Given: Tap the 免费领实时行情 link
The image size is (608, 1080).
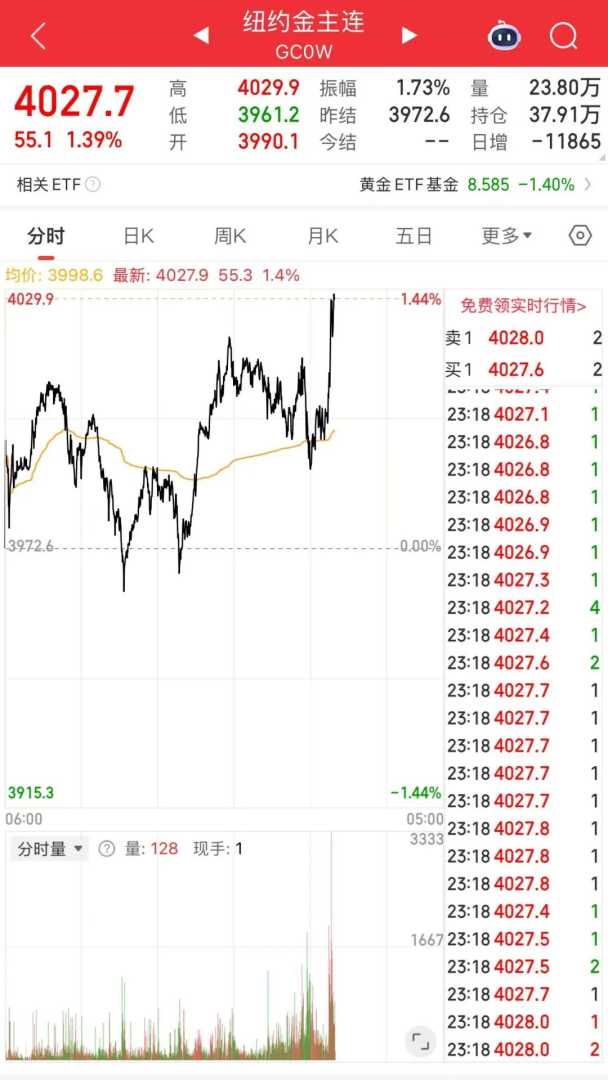Looking at the screenshot, I should (523, 306).
